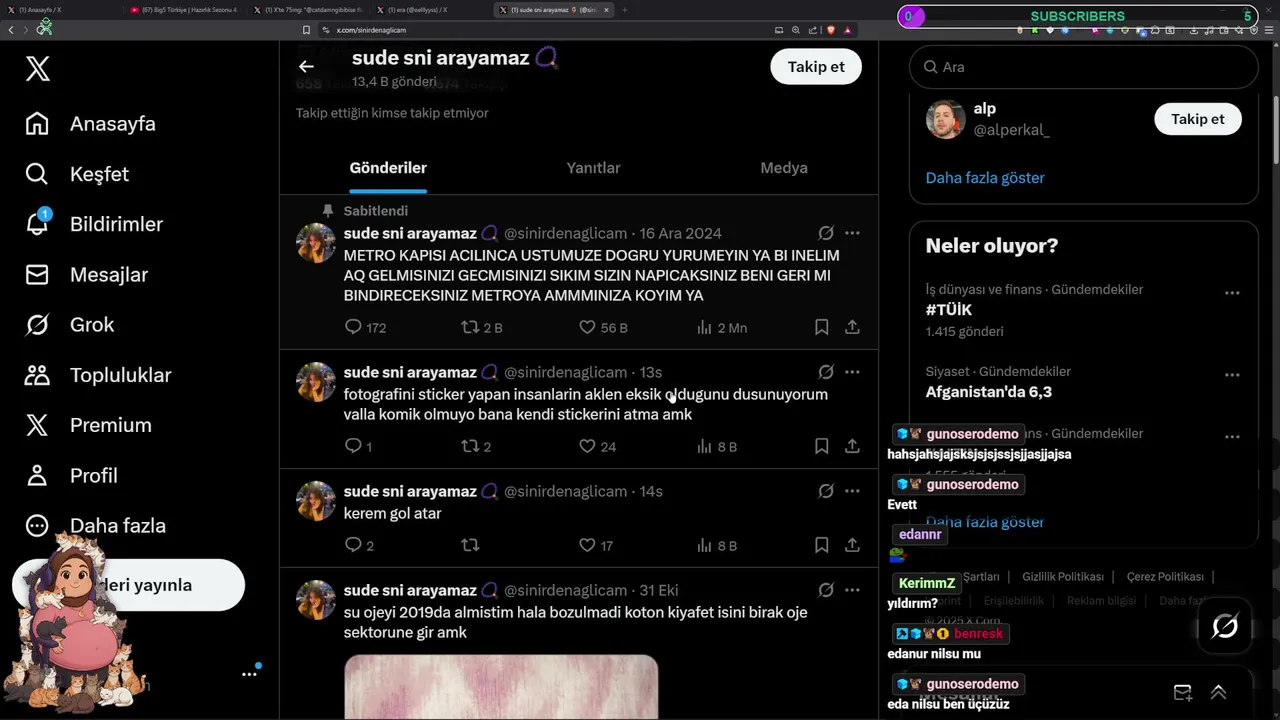Bookmark the fotografini sticker post

(x=821, y=446)
